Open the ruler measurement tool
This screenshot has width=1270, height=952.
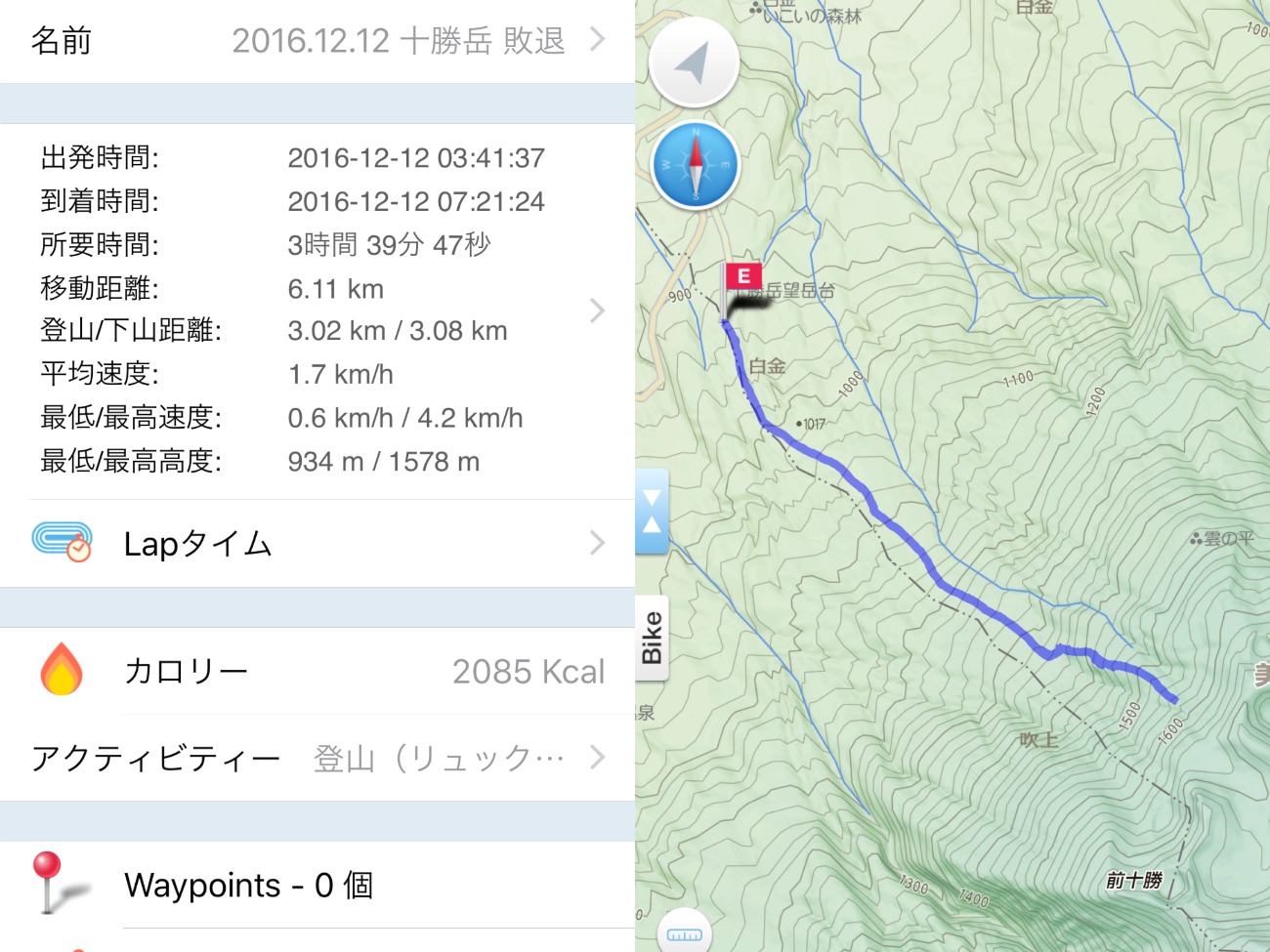point(684,934)
